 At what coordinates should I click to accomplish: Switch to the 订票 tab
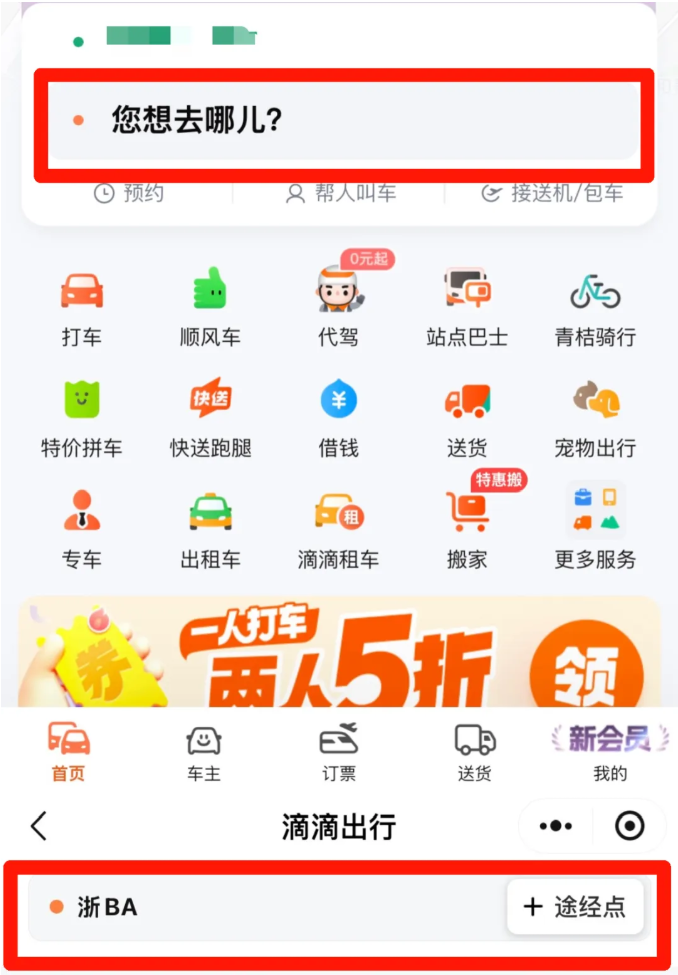(x=338, y=753)
